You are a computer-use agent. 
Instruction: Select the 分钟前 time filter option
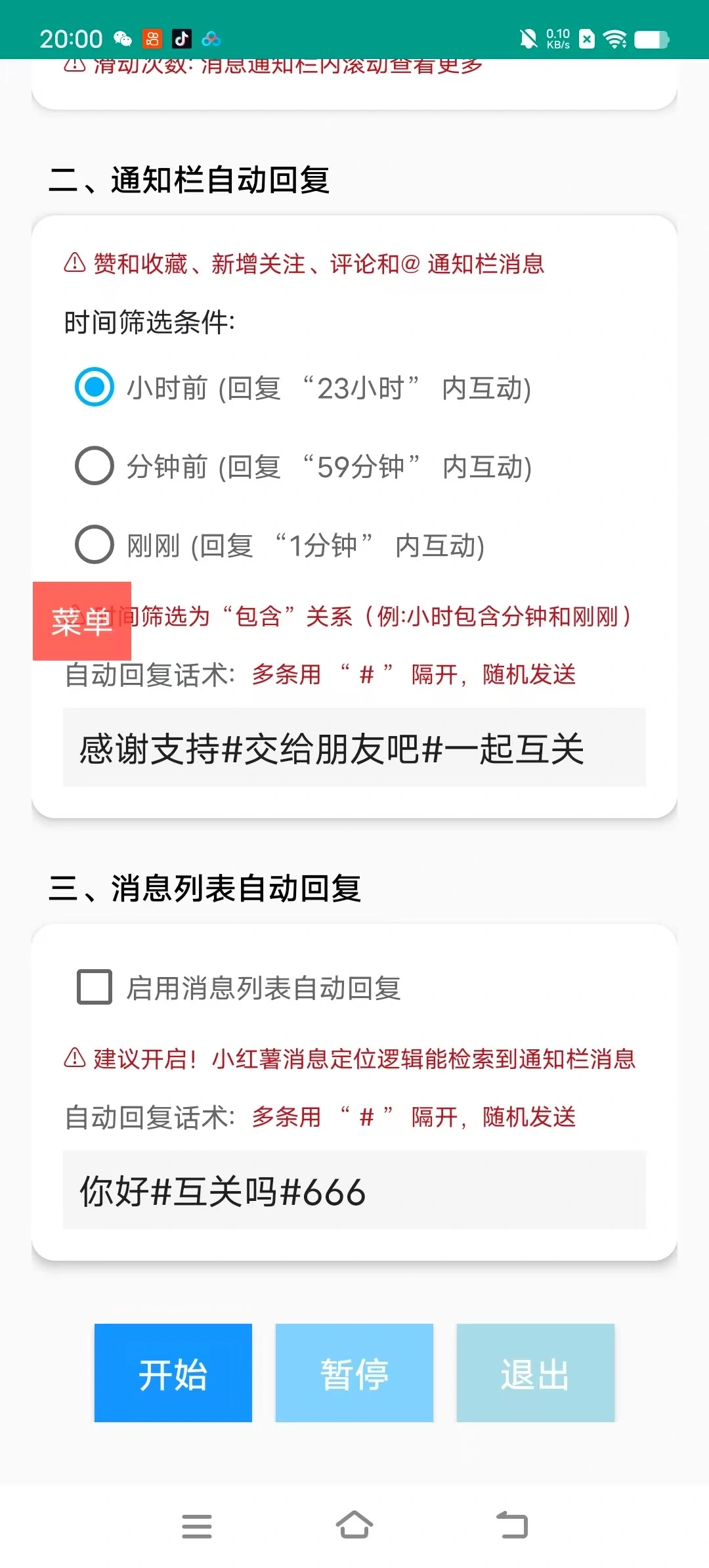pyautogui.click(x=94, y=468)
